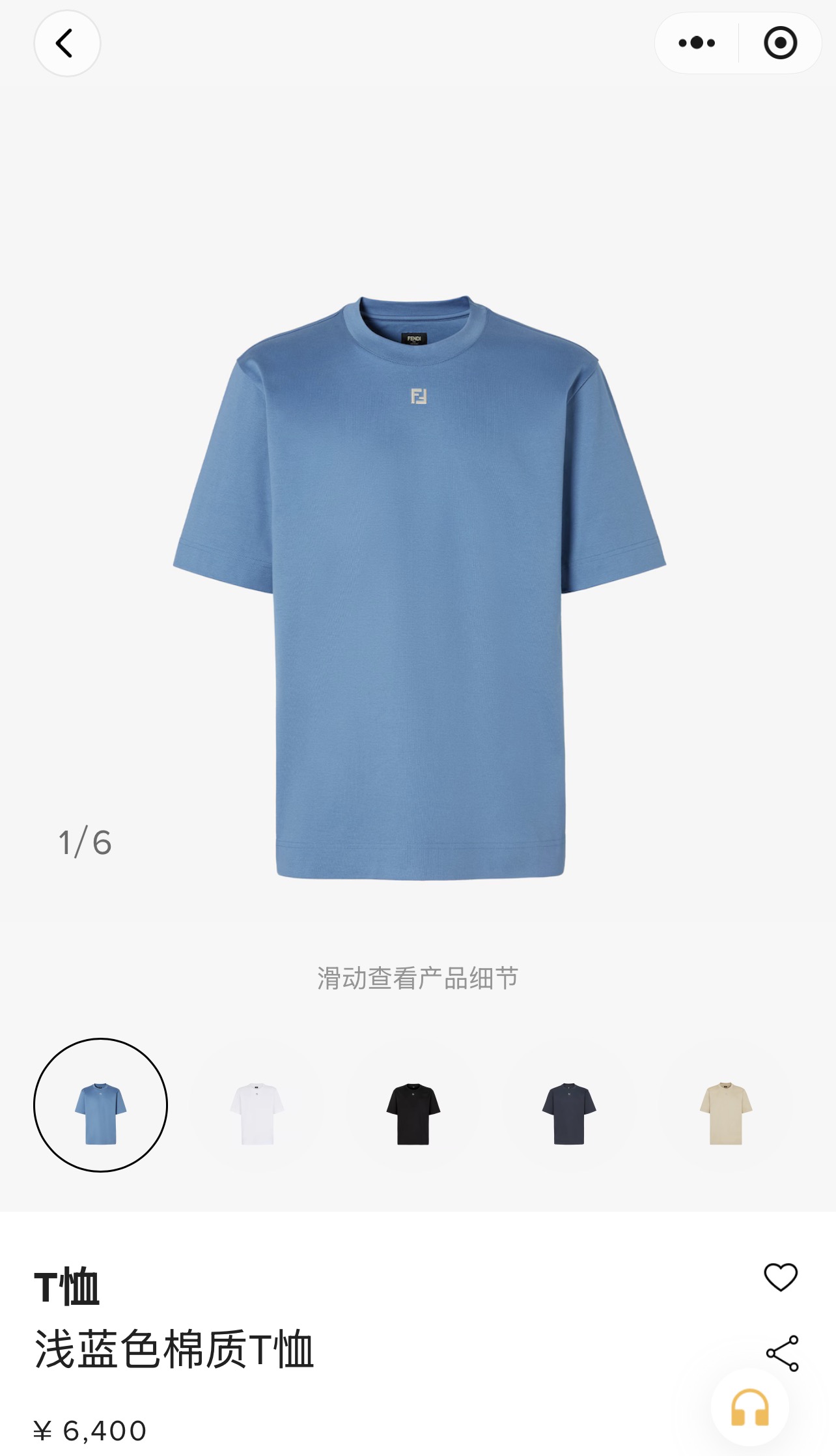Select the black T-shirt color variant
The width and height of the screenshot is (836, 1456).
coord(413,1113)
